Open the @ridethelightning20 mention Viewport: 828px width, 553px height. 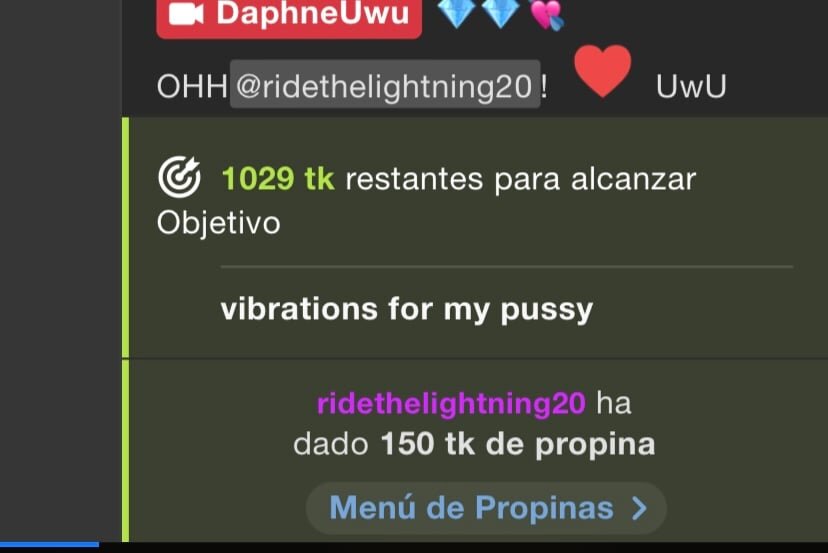coord(385,86)
